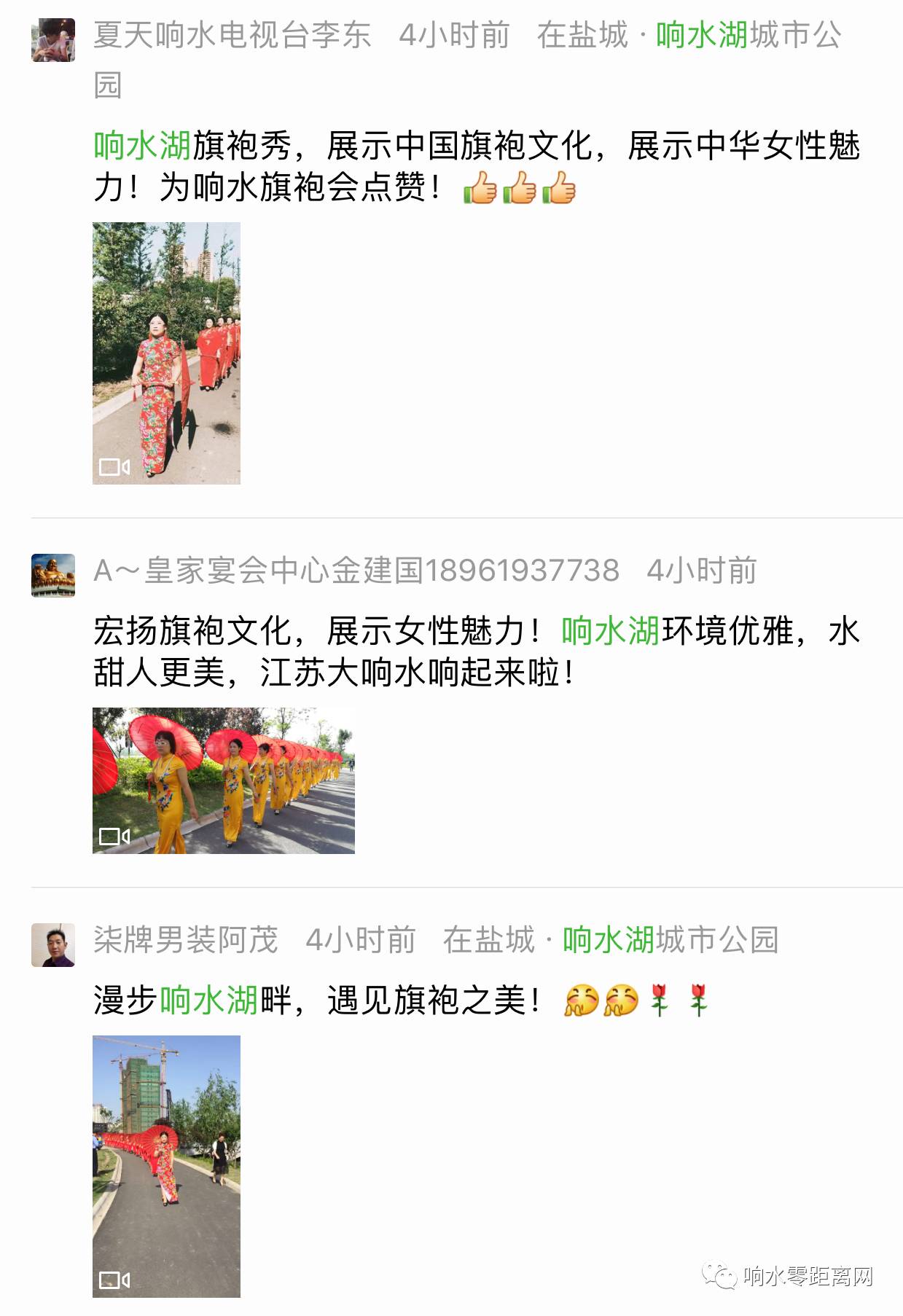903x1316 pixels.
Task: Open 柒牌男装阿茂's profile avatar
Action: [x=53, y=945]
